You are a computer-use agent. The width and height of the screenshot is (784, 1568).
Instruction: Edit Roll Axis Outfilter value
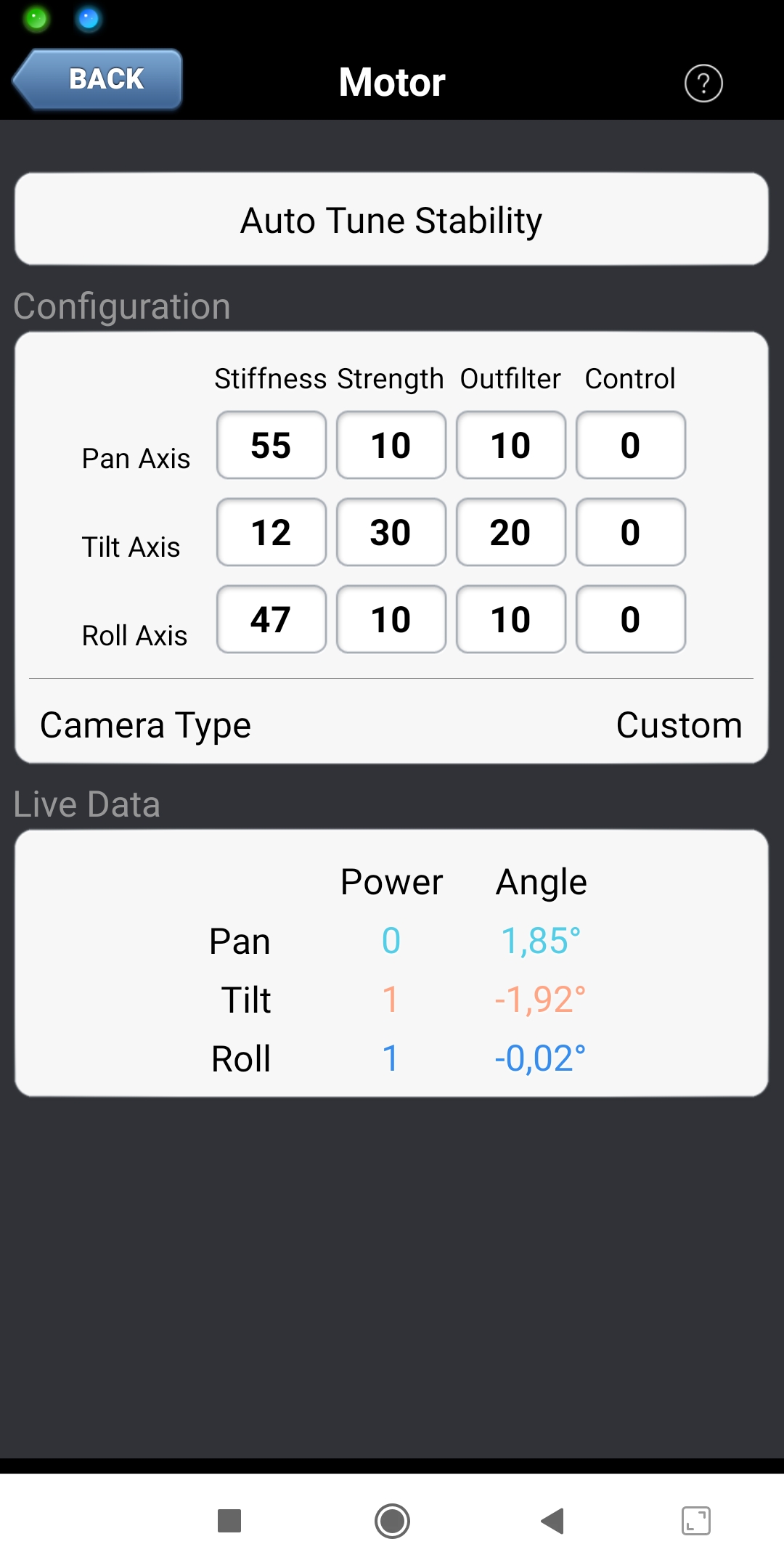point(511,619)
